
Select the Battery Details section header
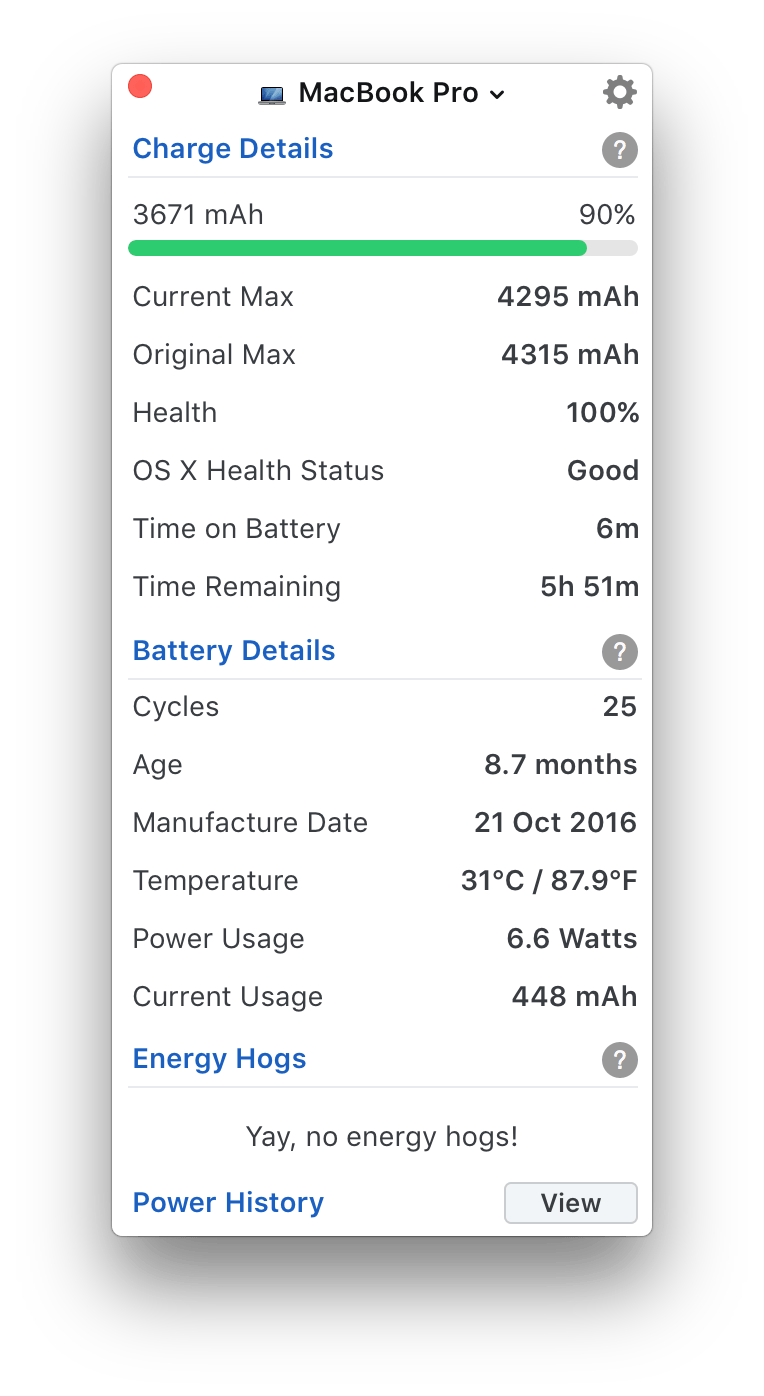[x=234, y=650]
